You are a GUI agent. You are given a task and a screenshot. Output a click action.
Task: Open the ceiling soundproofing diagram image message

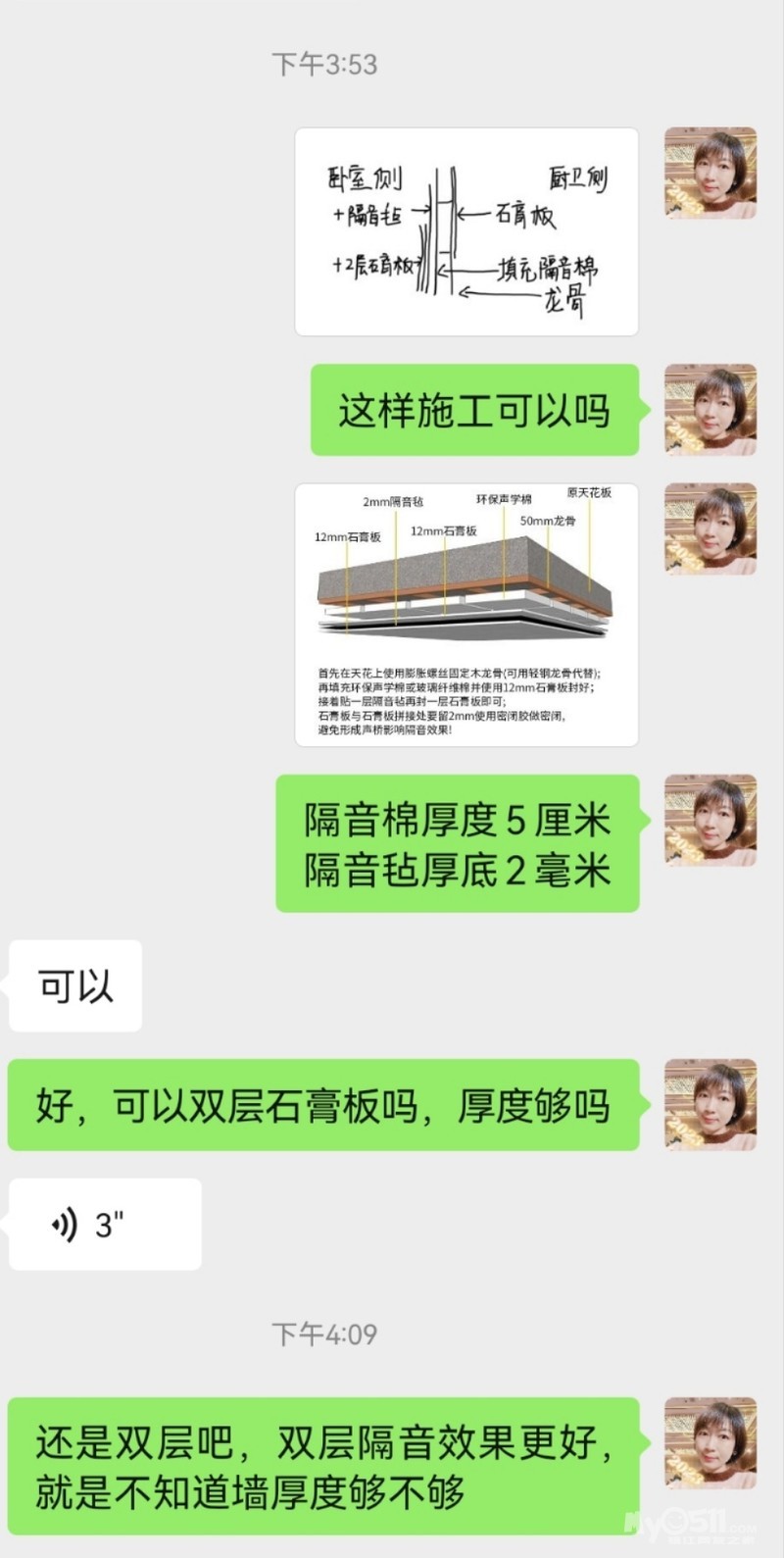click(x=466, y=615)
